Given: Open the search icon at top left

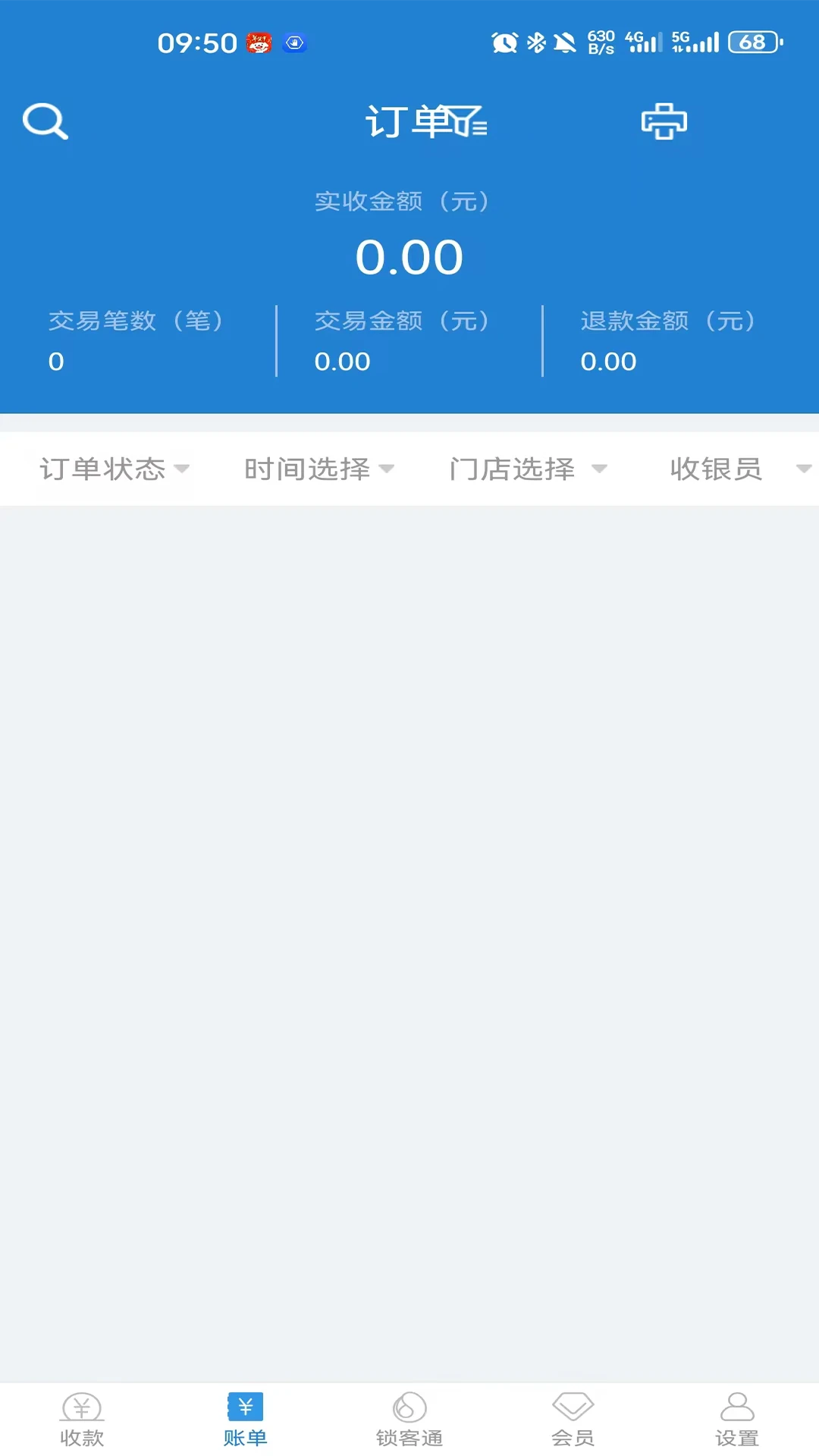Looking at the screenshot, I should (x=45, y=121).
